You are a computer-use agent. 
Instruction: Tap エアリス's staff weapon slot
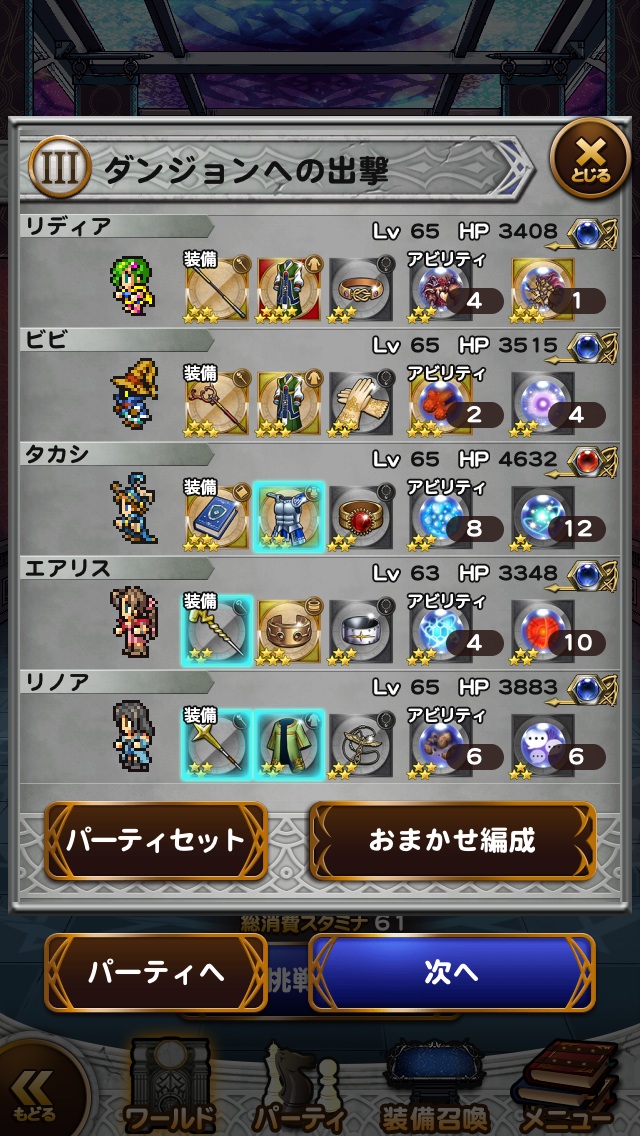[216, 628]
